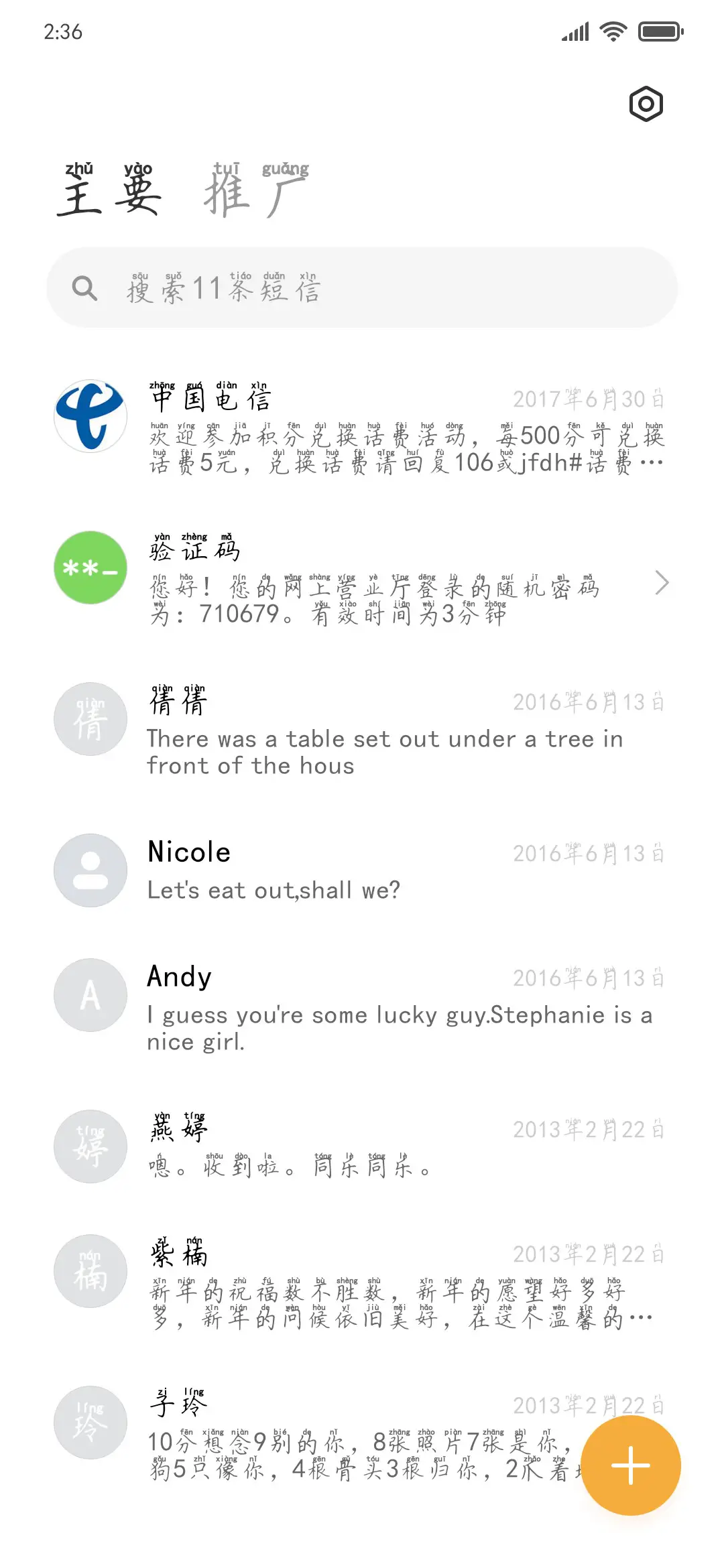Select 燕婷's avatar image
724x1568 pixels.
[90, 1147]
